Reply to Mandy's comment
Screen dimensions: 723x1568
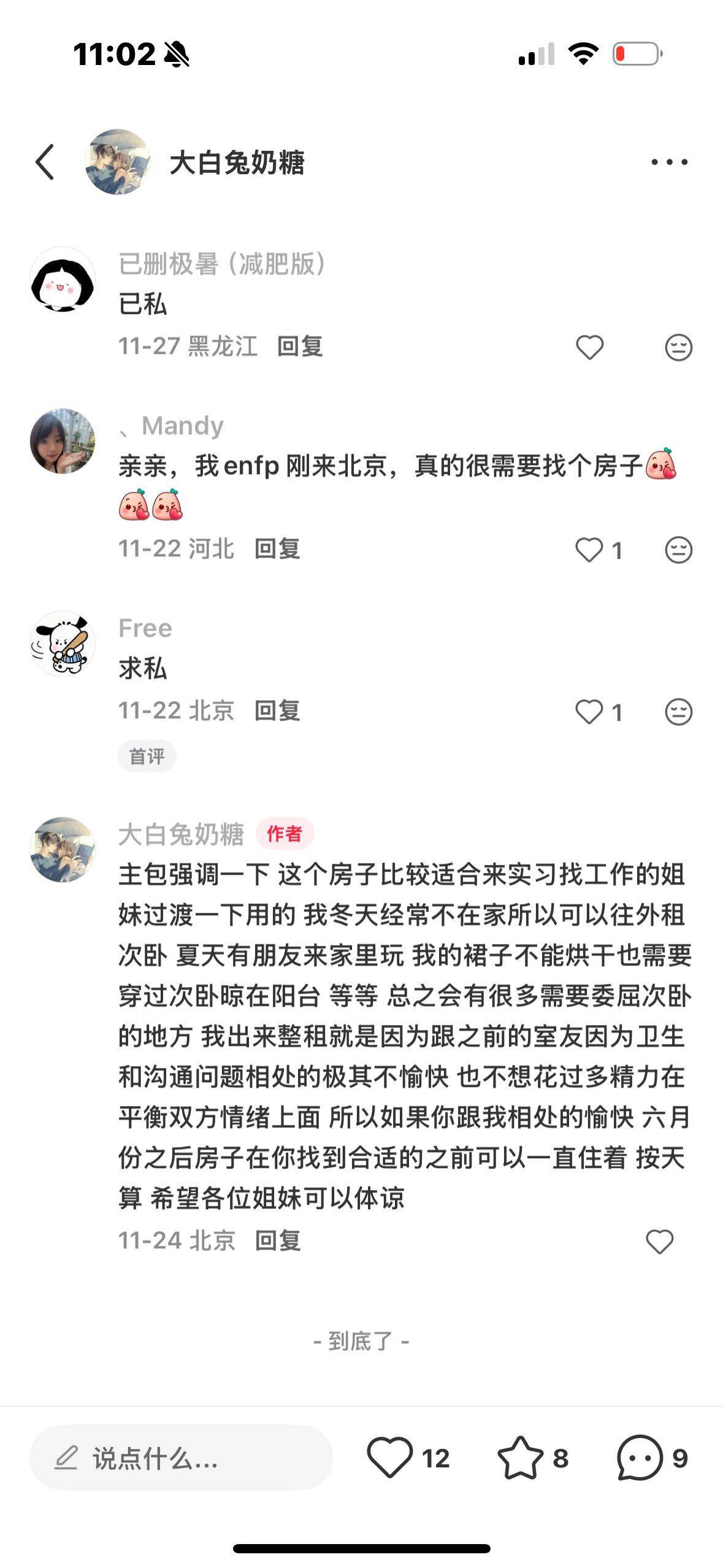(277, 549)
